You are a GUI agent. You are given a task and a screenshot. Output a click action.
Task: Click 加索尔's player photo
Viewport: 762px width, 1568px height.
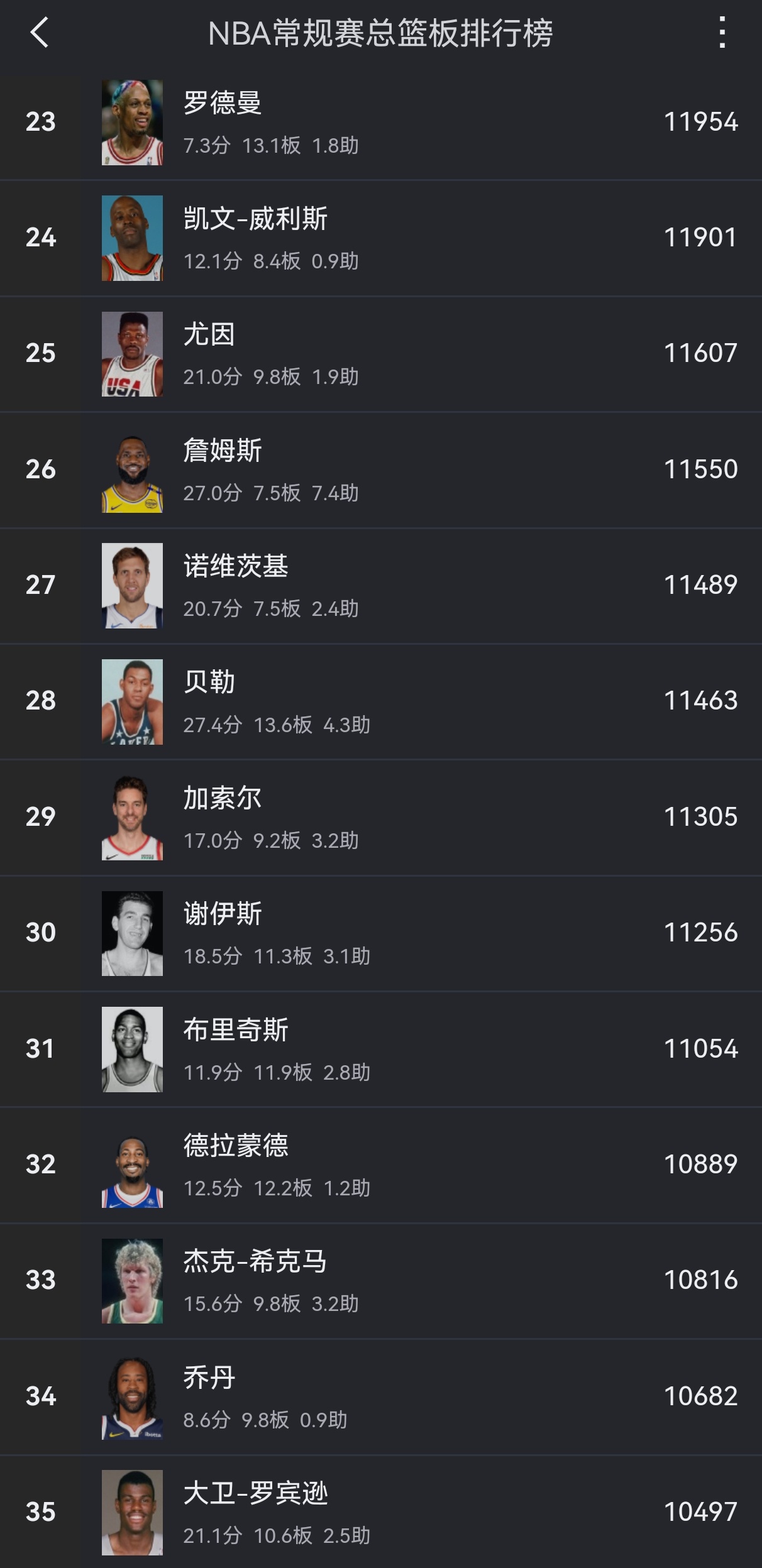133,817
